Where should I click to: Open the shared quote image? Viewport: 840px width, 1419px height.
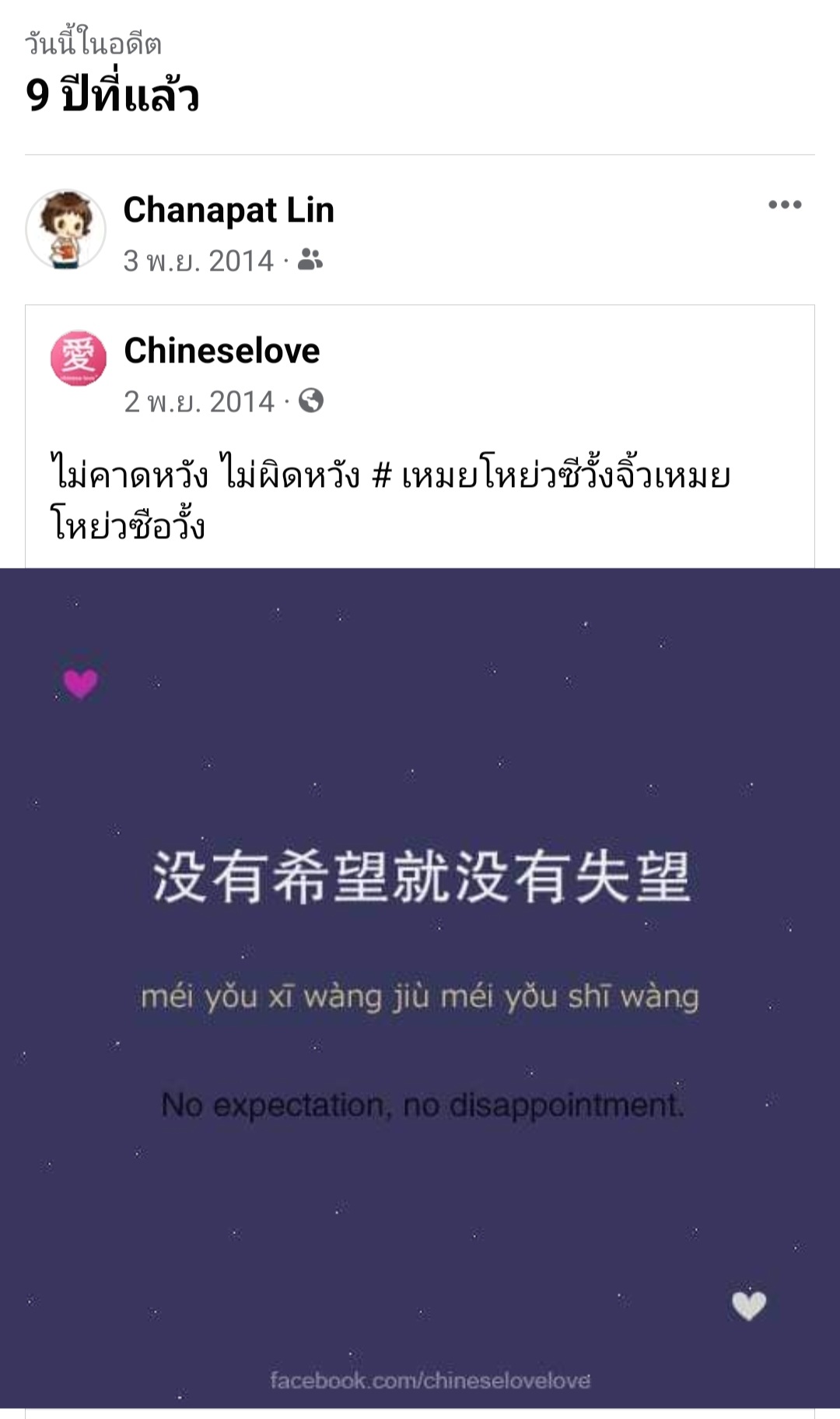[420, 988]
